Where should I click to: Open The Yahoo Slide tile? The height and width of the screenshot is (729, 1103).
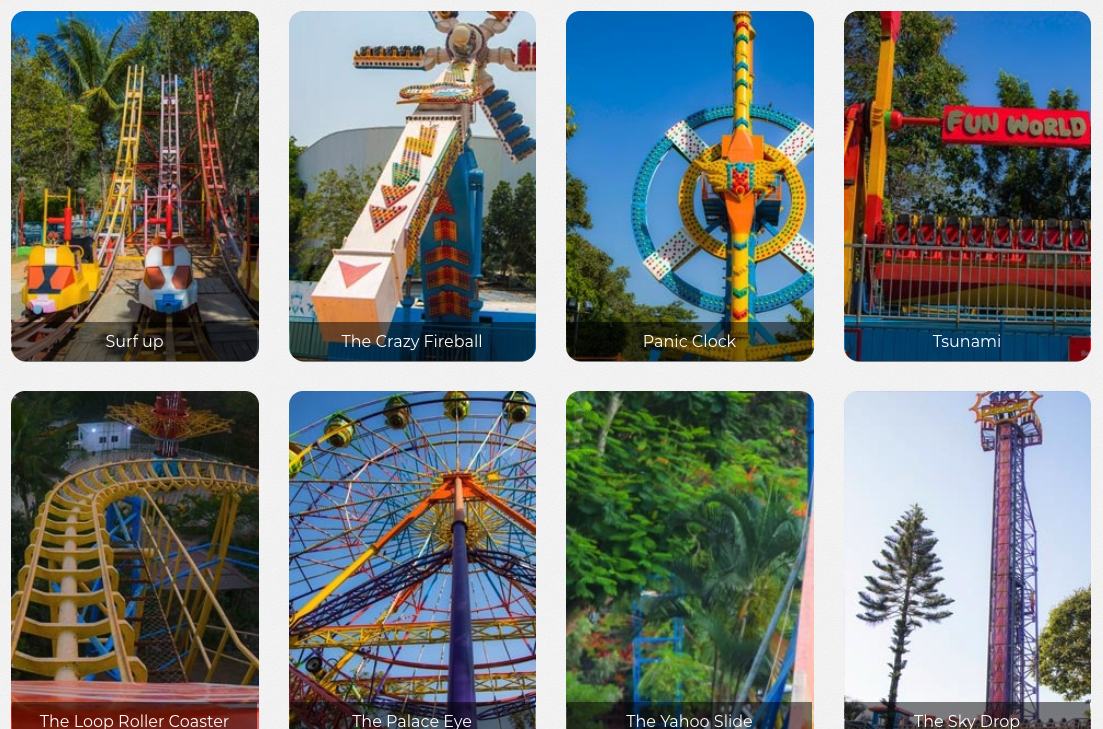tap(689, 560)
